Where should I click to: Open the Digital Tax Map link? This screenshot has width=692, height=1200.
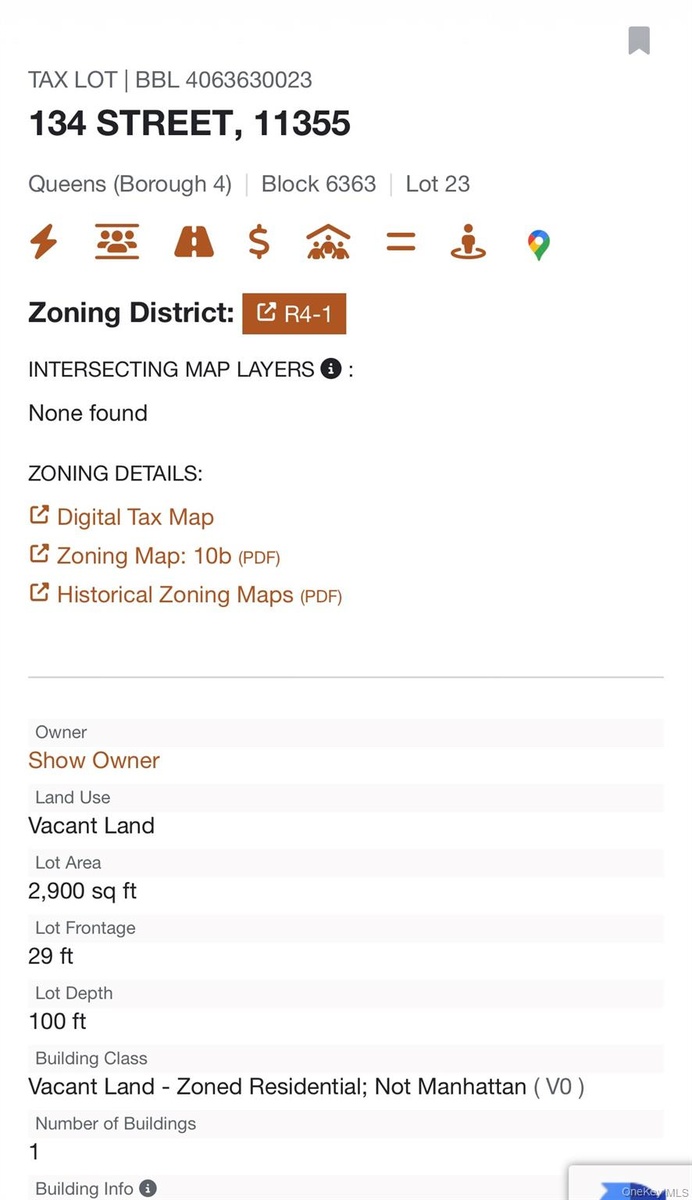121,517
